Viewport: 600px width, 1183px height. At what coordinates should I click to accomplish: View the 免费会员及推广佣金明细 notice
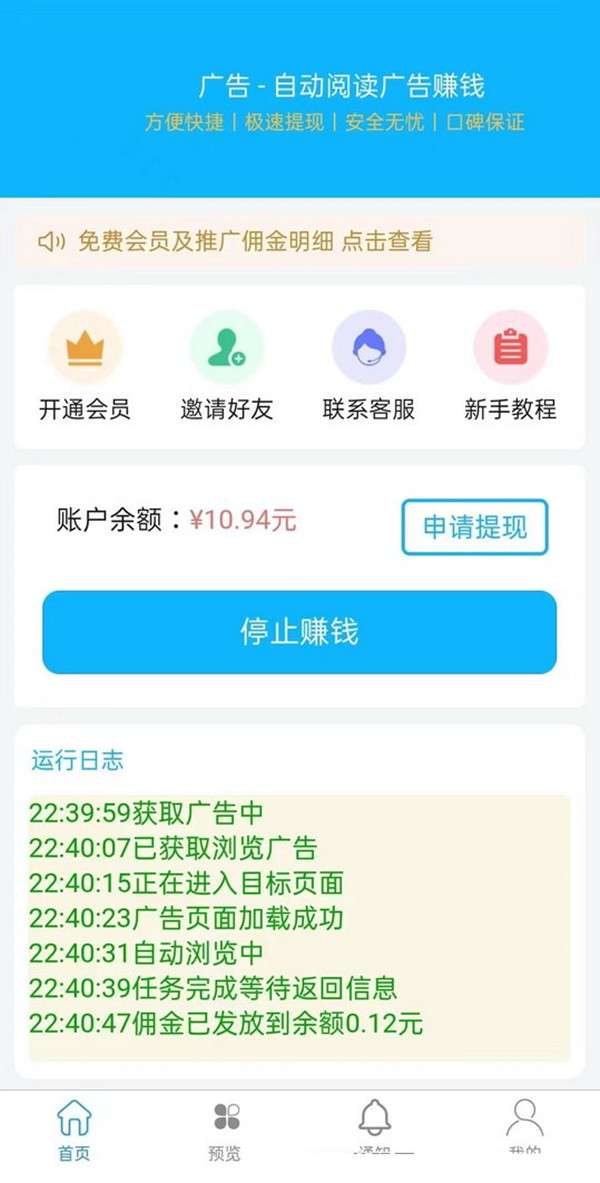coord(255,241)
